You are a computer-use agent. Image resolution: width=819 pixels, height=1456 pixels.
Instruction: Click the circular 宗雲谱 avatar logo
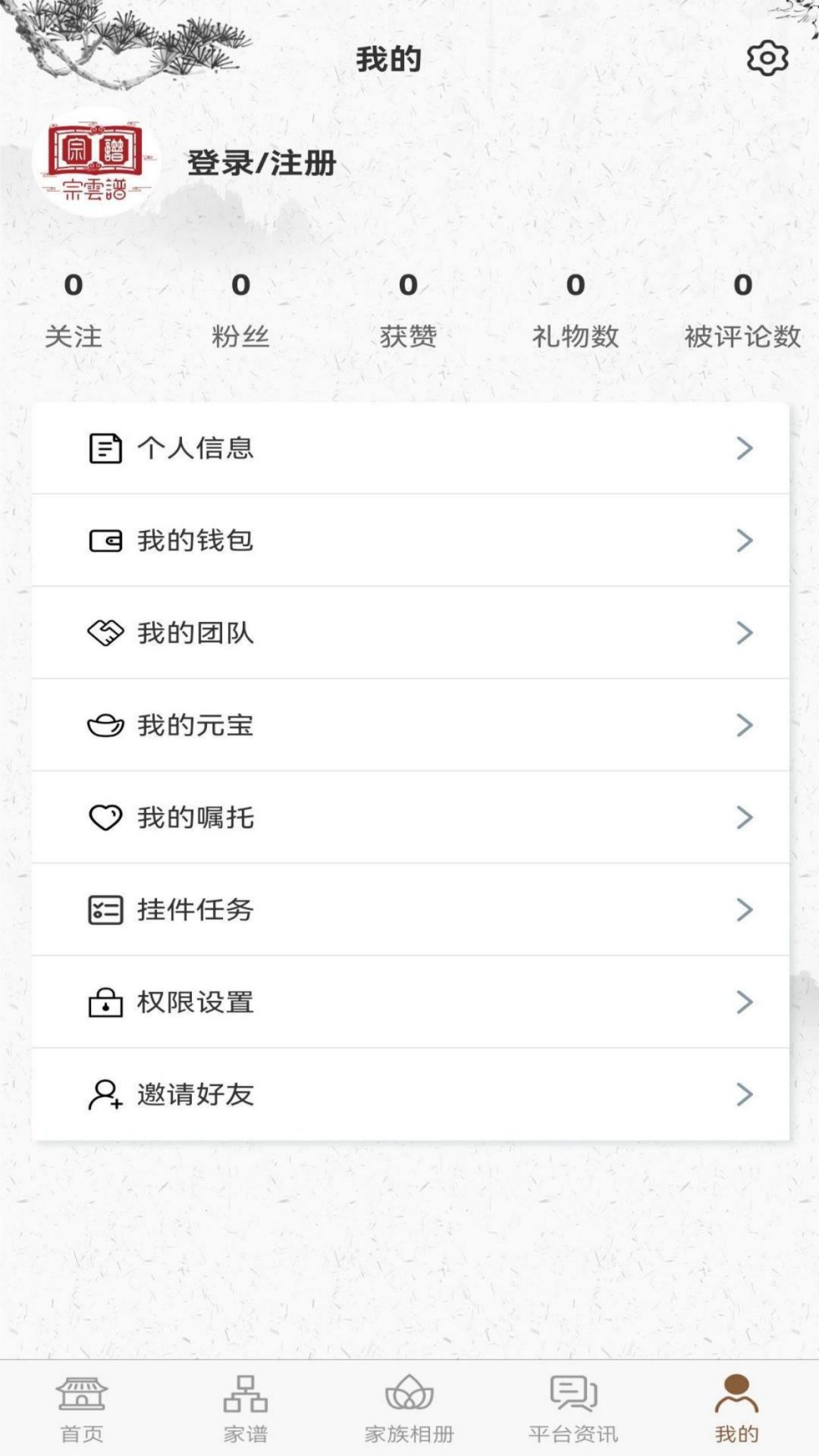click(101, 162)
